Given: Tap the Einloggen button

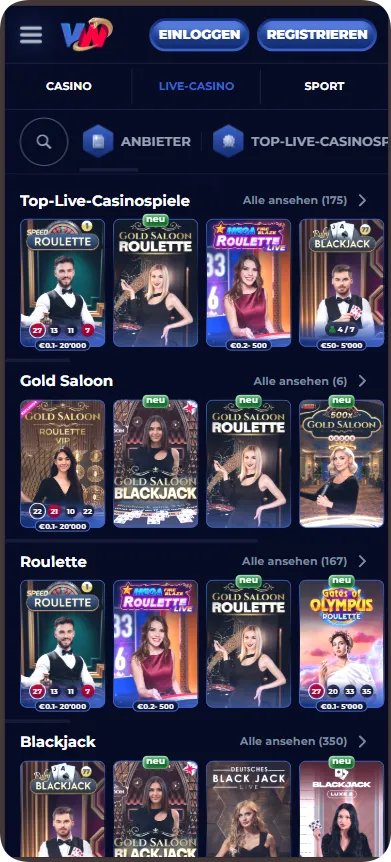Looking at the screenshot, I should (199, 35).
